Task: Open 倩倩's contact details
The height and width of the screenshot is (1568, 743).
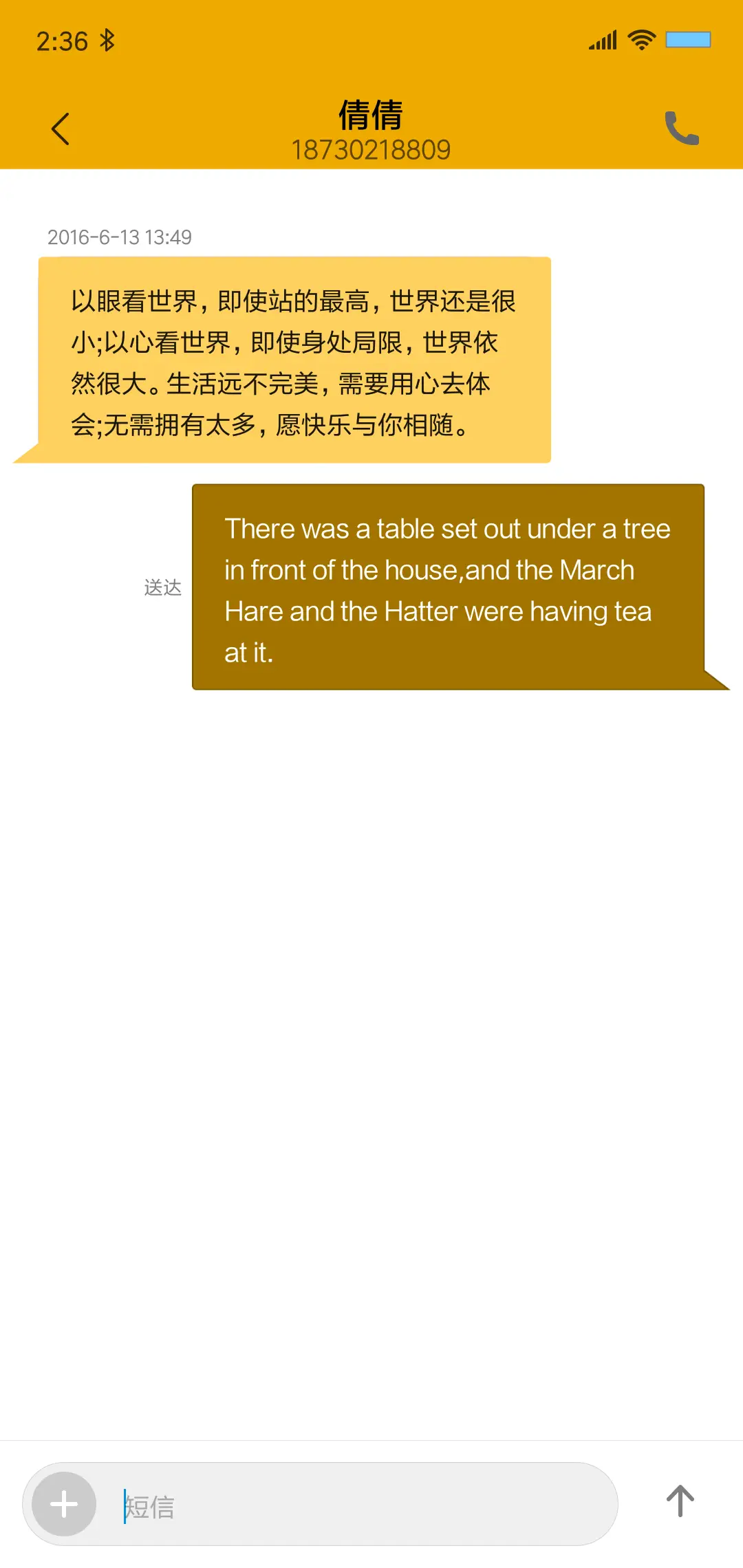Action: tap(371, 116)
